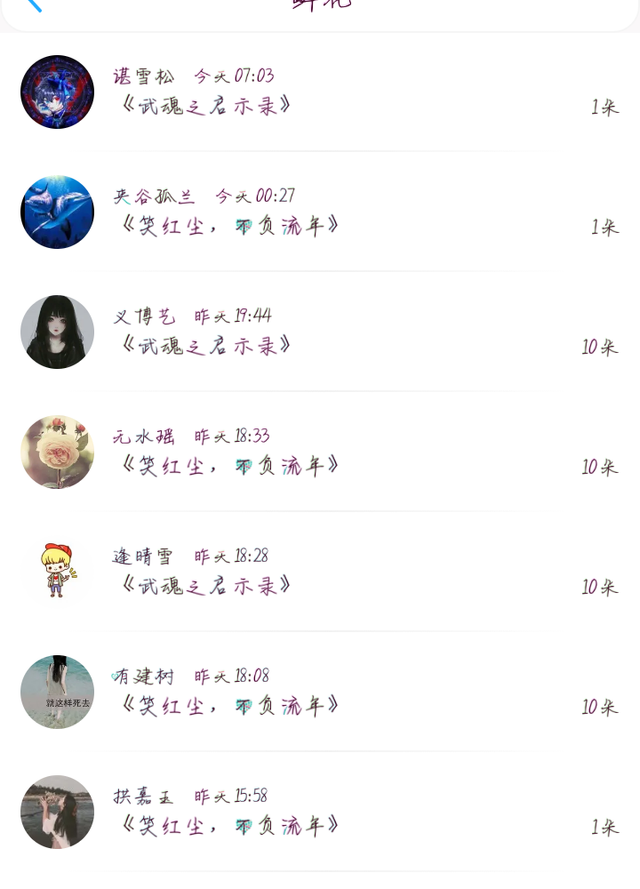Image resolution: width=640 pixels, height=889 pixels.
Task: View 谌雪松's profile avatar
Action: pos(57,92)
